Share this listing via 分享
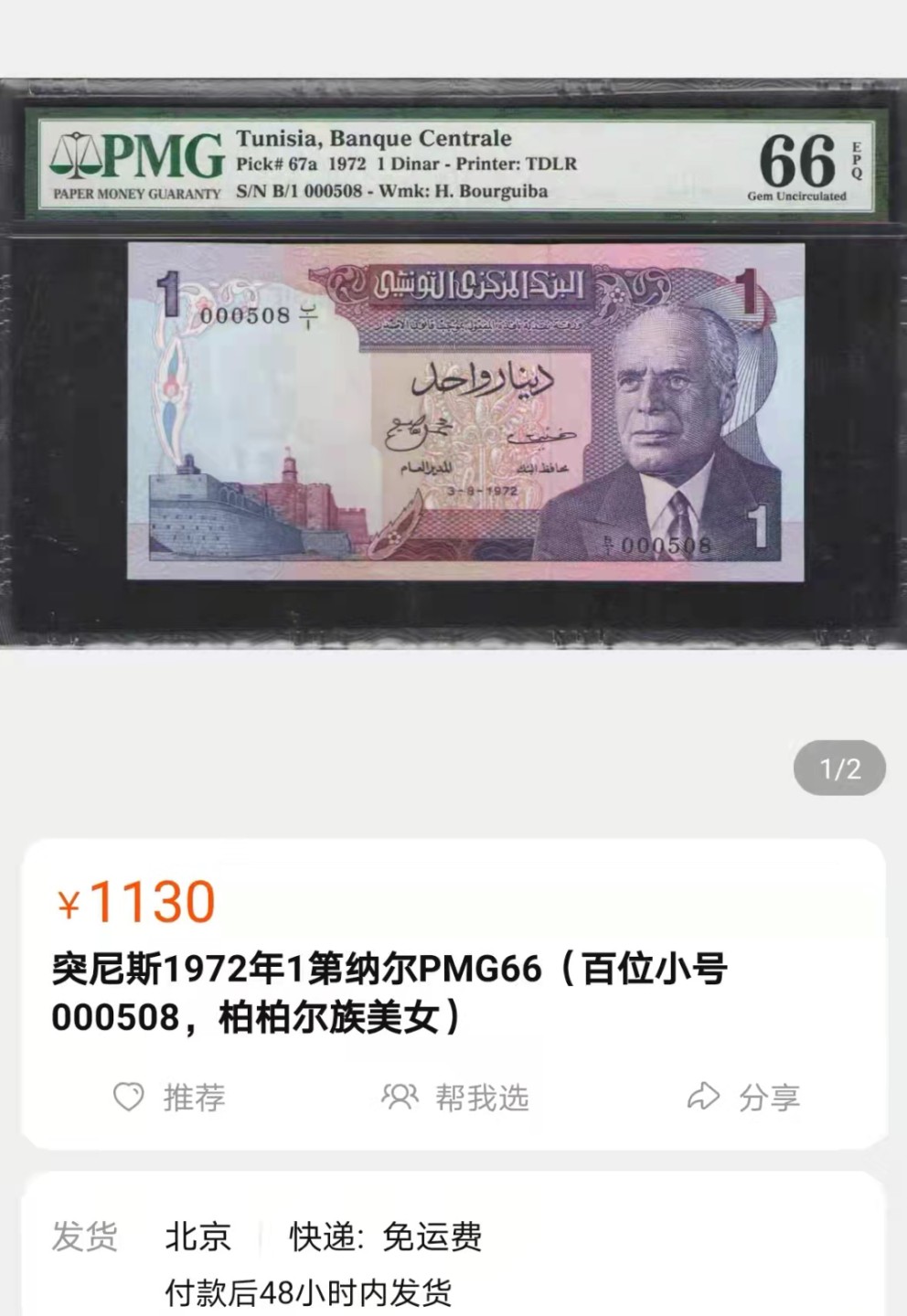The width and height of the screenshot is (907, 1316). (743, 1097)
